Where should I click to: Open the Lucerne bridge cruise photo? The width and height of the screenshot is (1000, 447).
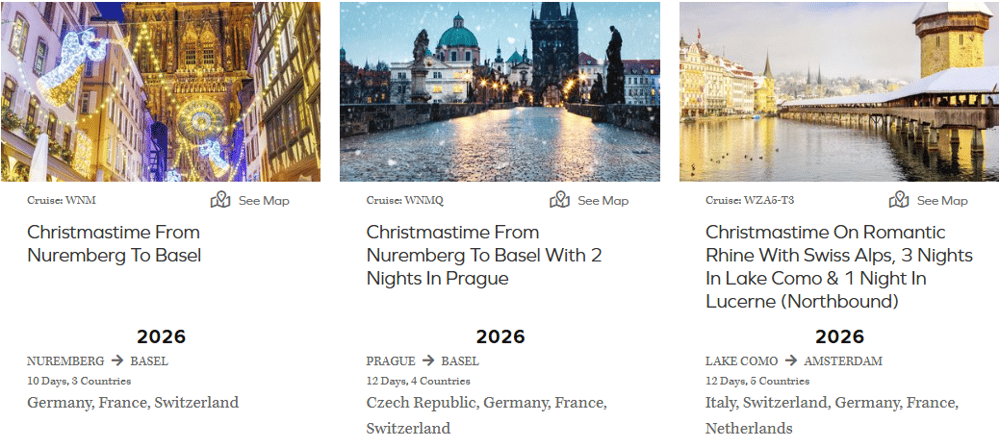coord(839,91)
